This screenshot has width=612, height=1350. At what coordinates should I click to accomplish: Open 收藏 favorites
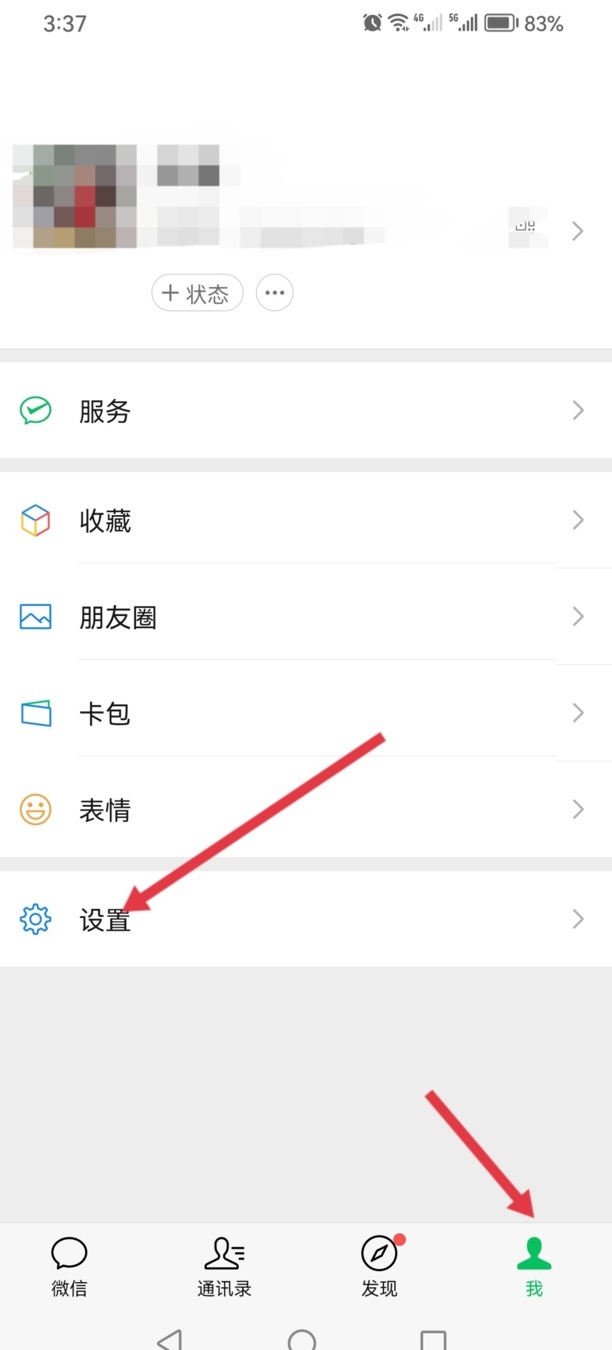tap(306, 521)
